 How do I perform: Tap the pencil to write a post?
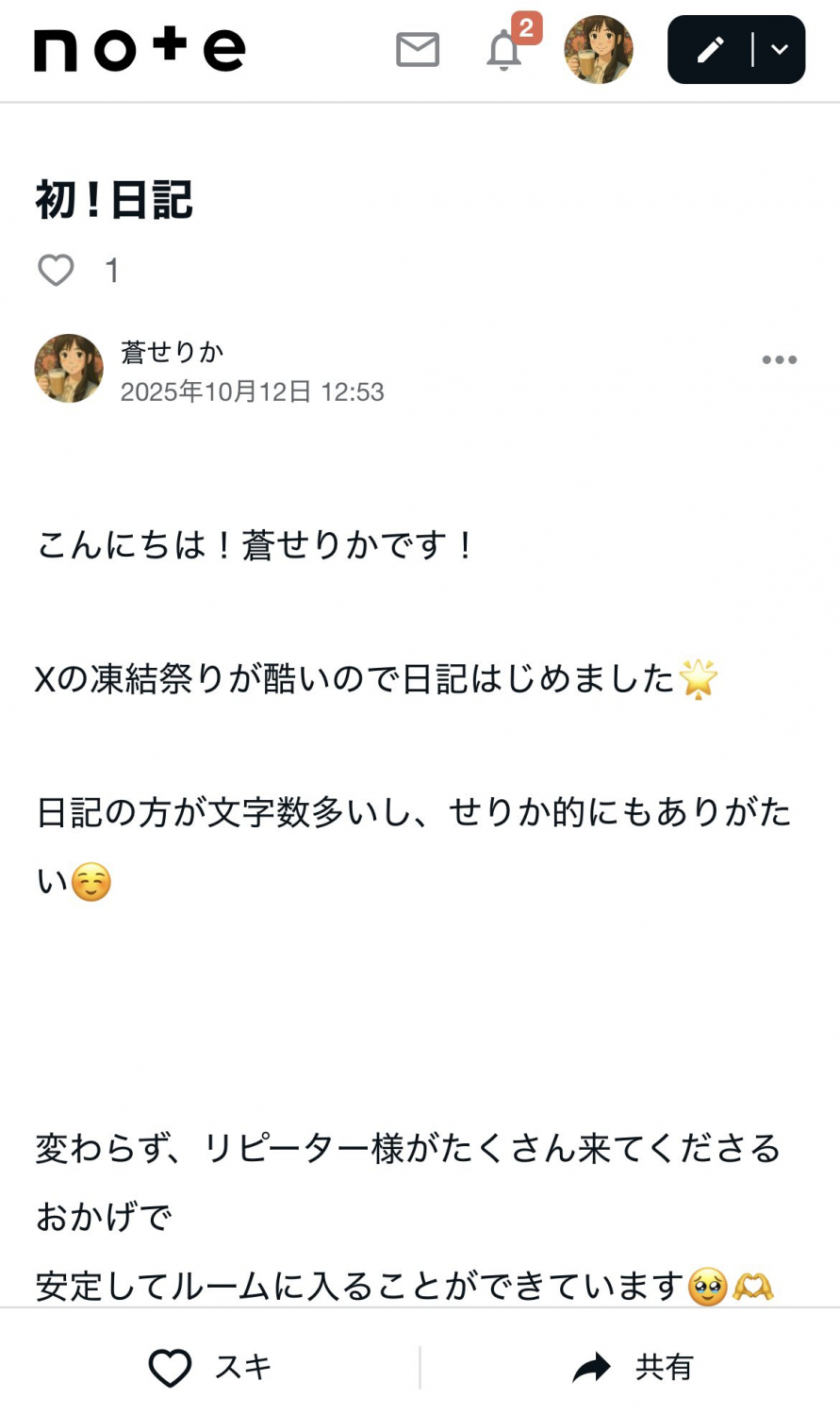[711, 50]
